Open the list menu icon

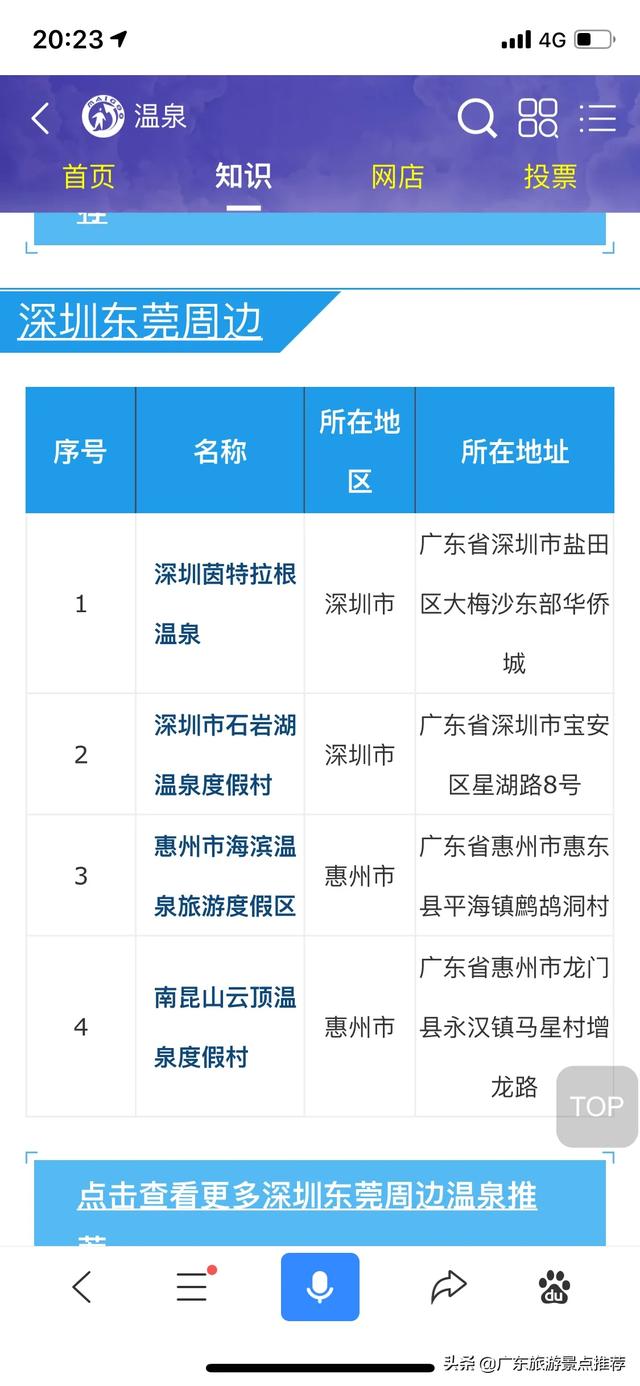pyautogui.click(x=598, y=118)
